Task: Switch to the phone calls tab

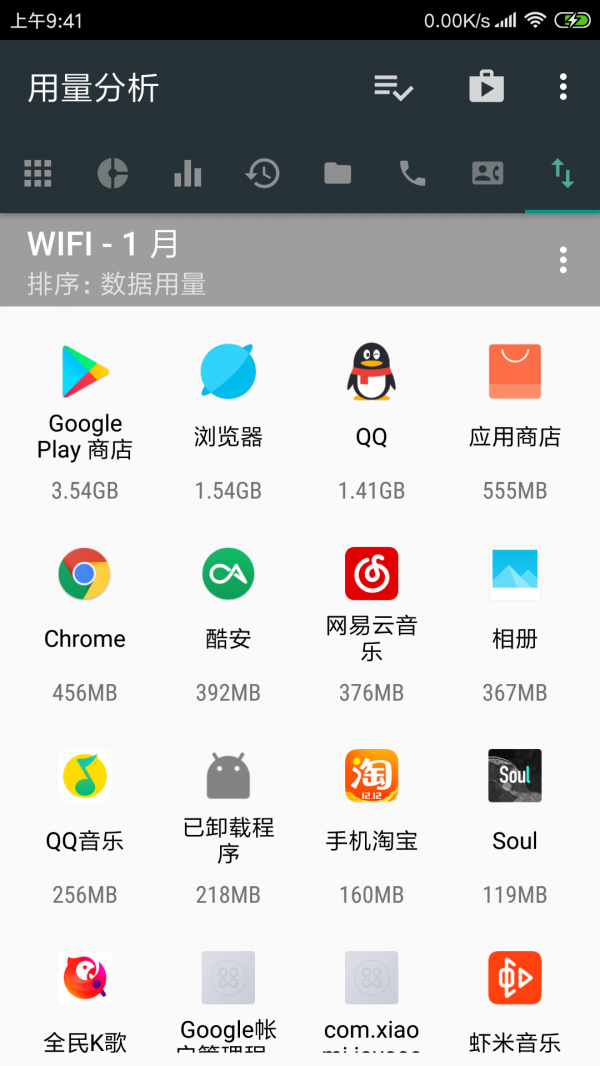Action: click(x=412, y=174)
